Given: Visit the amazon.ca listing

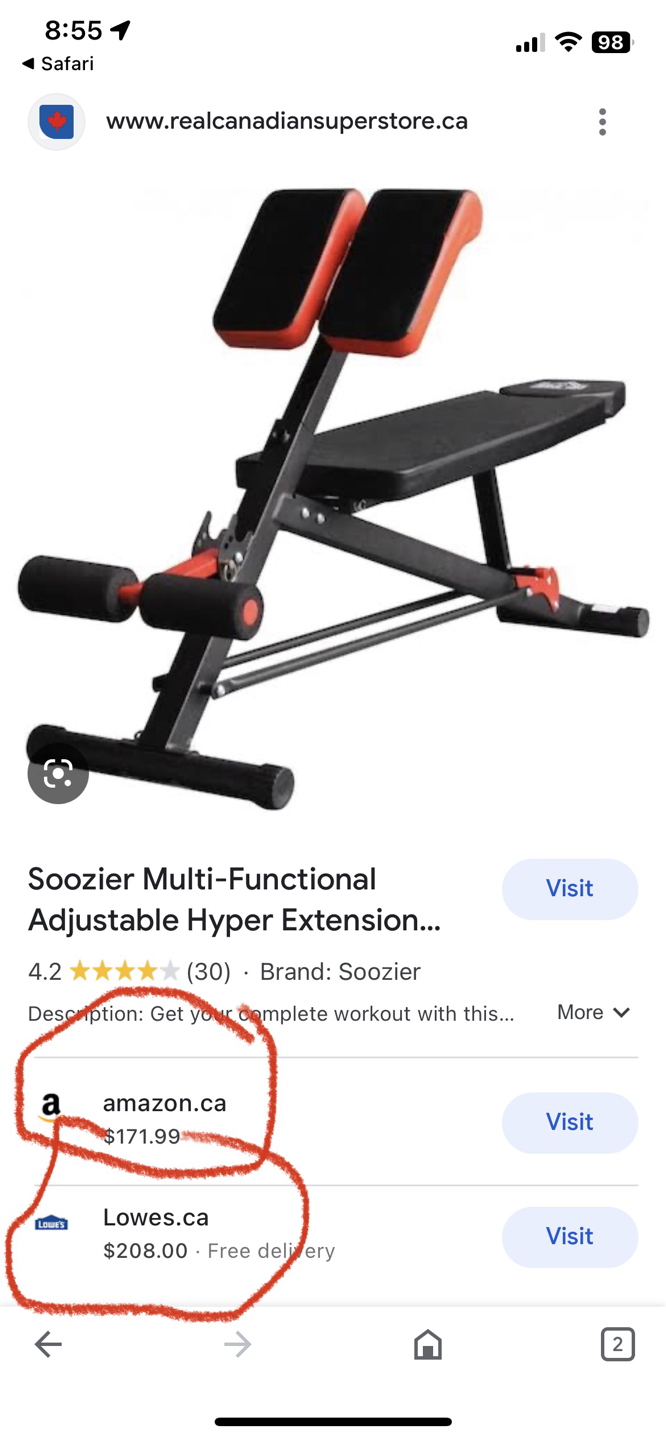Looking at the screenshot, I should click(x=569, y=1122).
